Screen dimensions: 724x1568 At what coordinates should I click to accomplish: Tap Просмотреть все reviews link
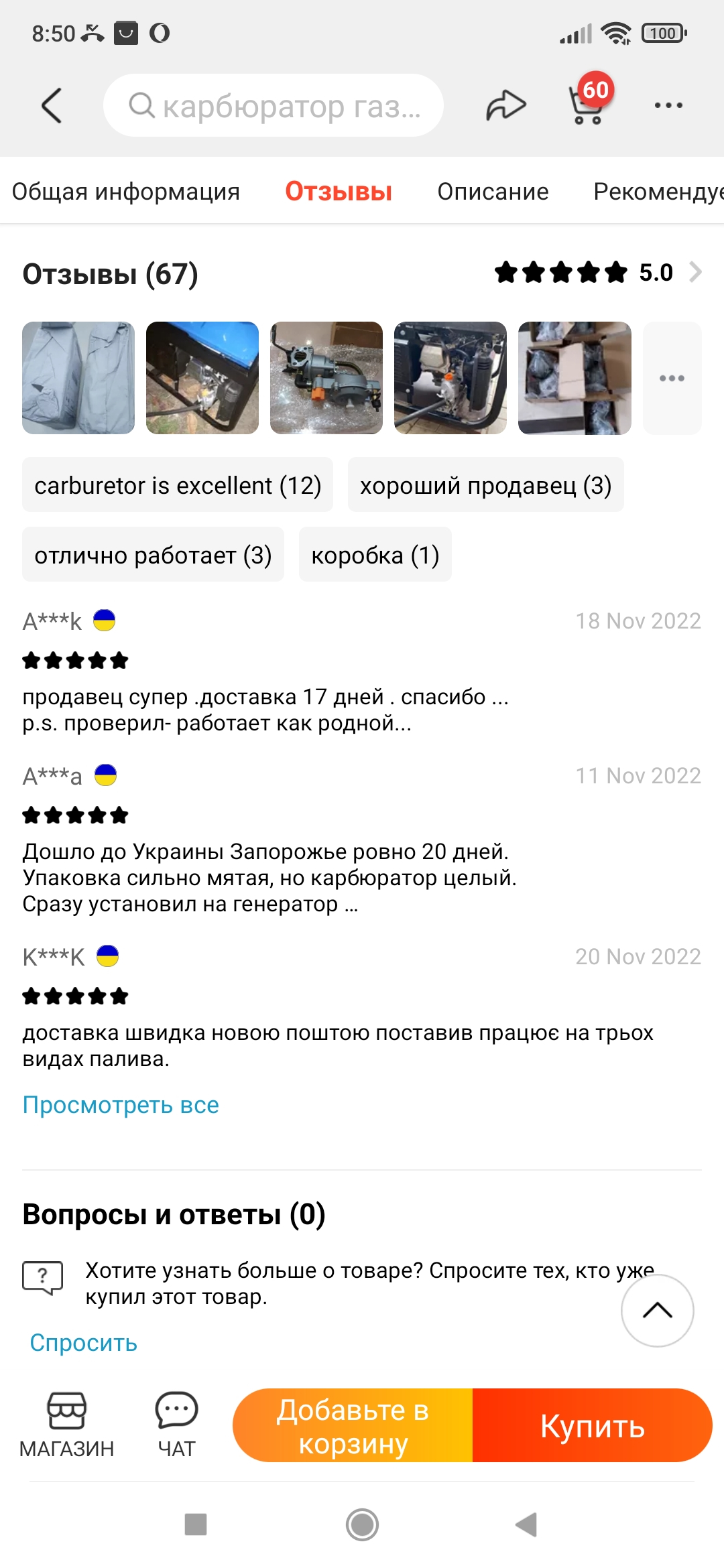pos(121,1105)
